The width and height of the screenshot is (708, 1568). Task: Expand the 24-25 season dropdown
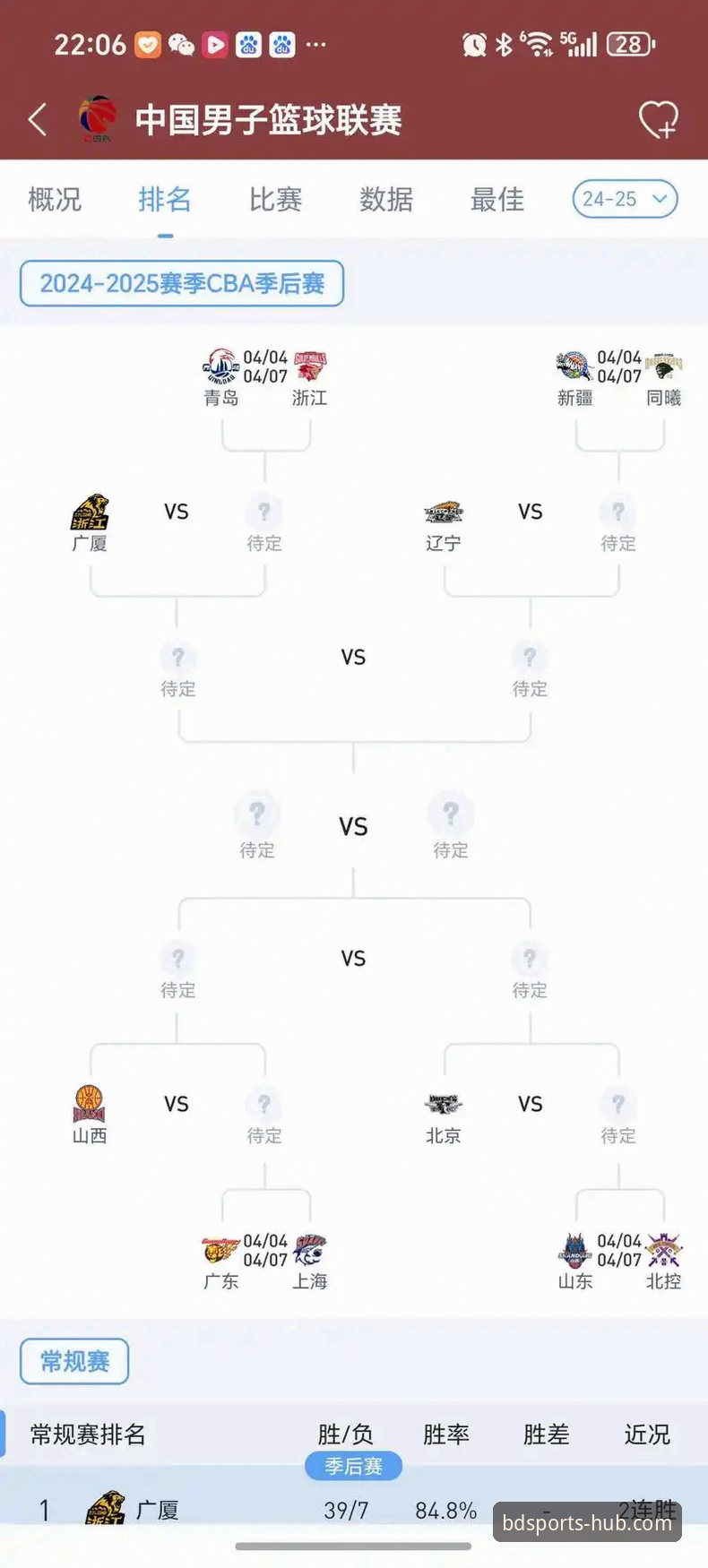(x=625, y=199)
